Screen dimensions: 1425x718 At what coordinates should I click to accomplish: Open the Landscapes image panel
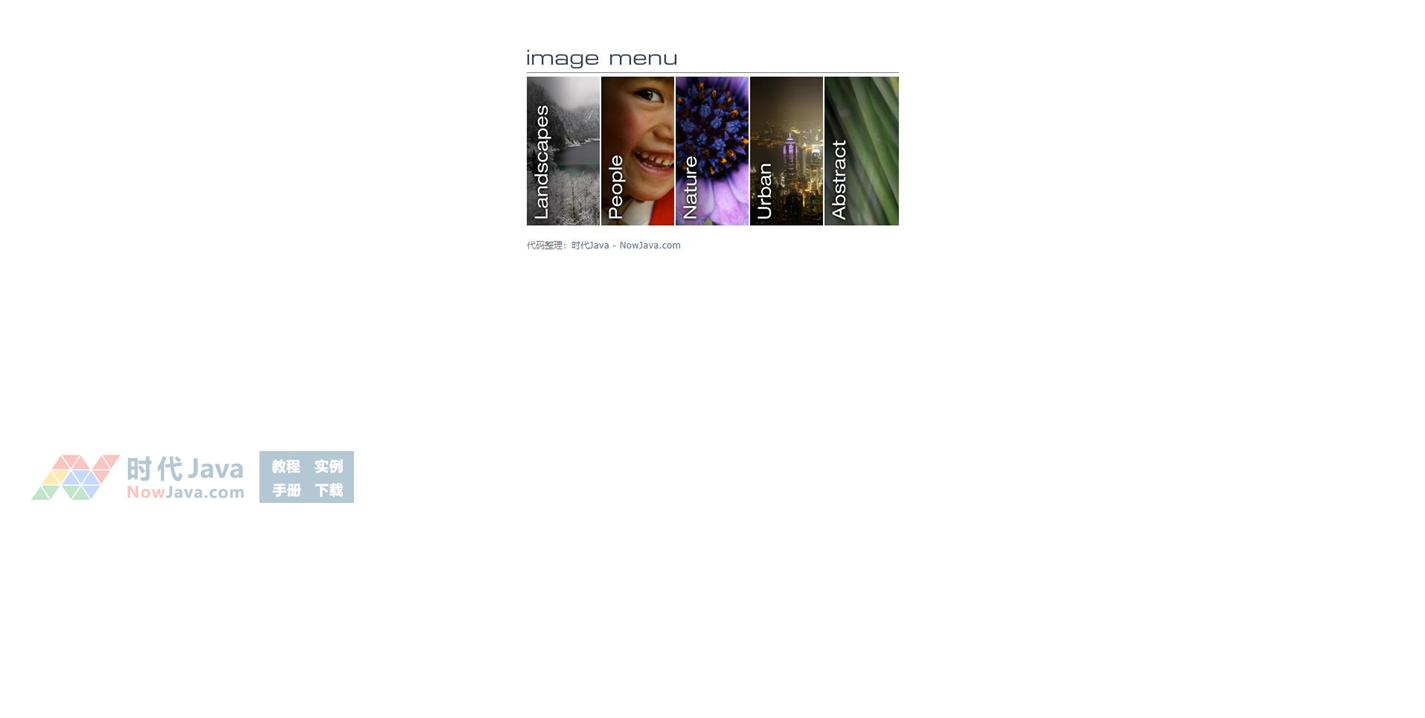(x=563, y=151)
